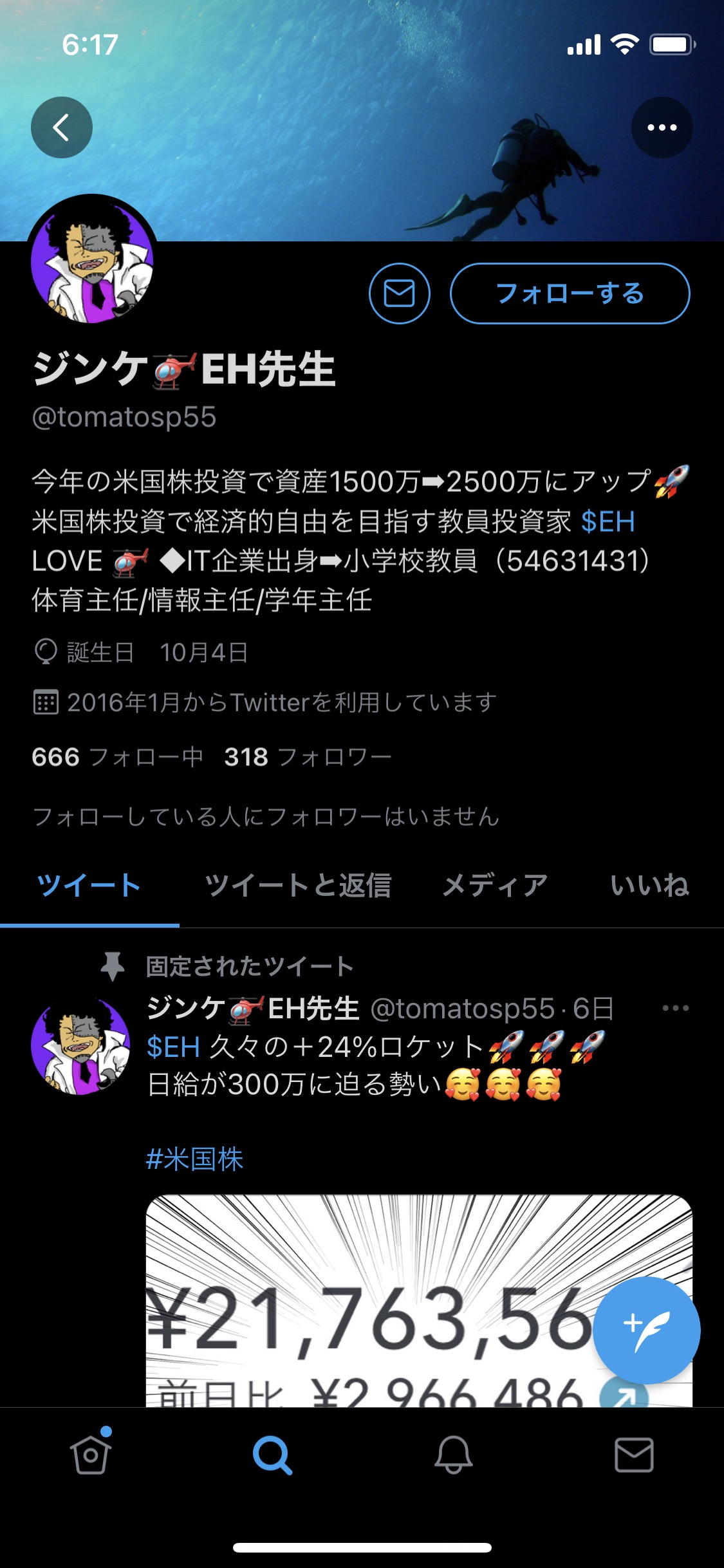This screenshot has height=1568, width=724.
Task: Open the pinned tweet's more options
Action: 675,1008
